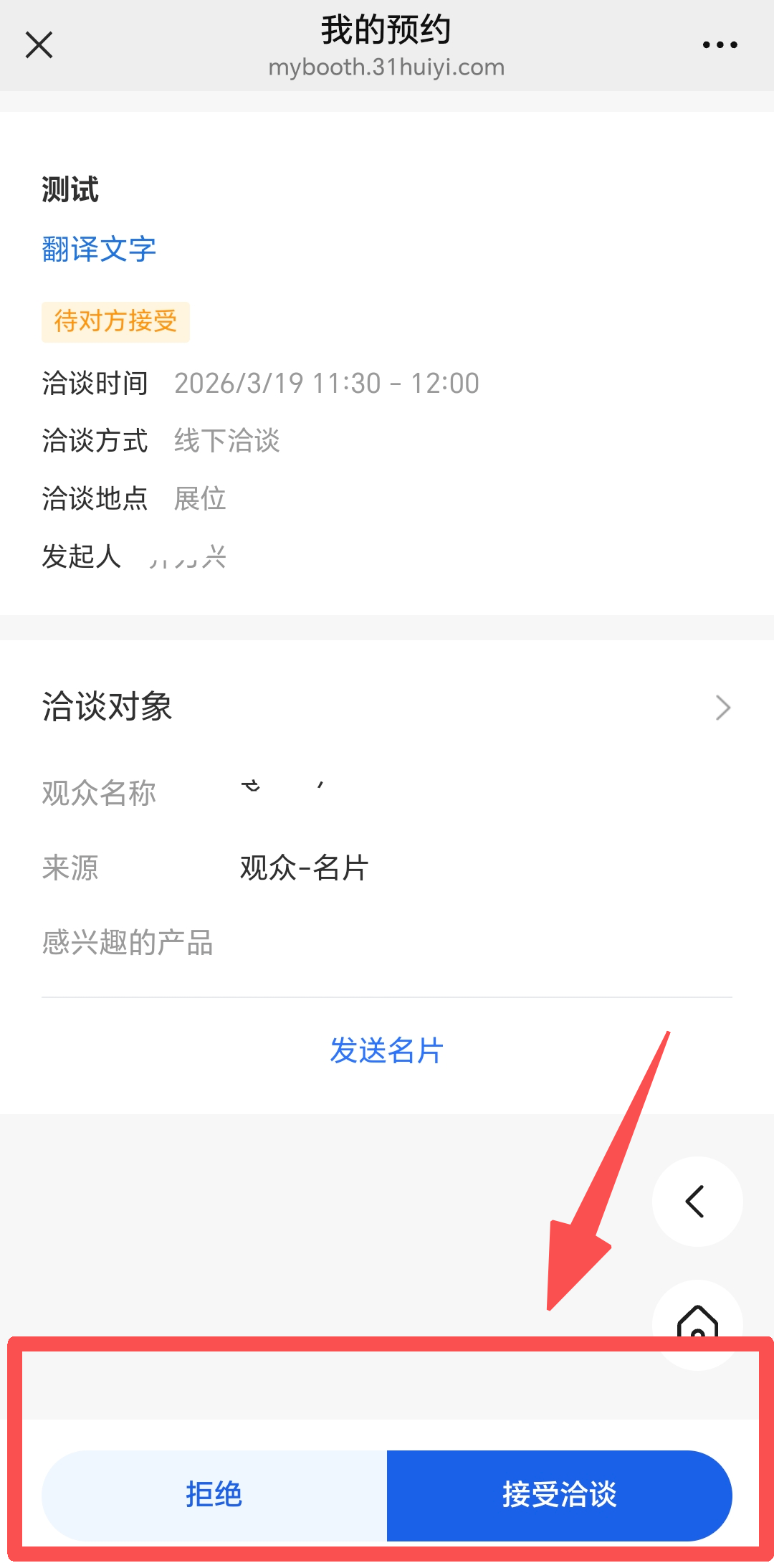
Task: Expand the 洽谈对象 details
Action: coord(722,708)
